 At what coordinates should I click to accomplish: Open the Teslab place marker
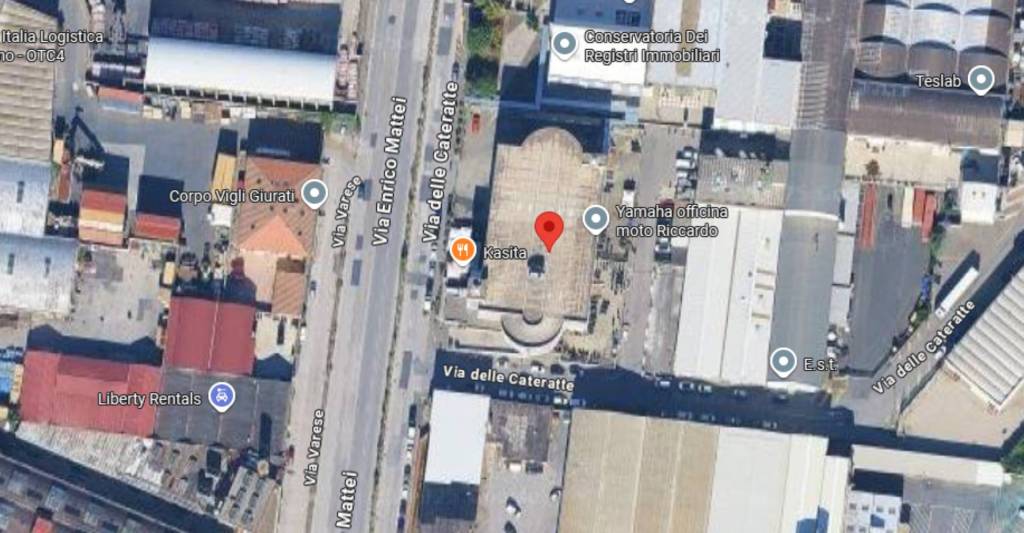(981, 79)
